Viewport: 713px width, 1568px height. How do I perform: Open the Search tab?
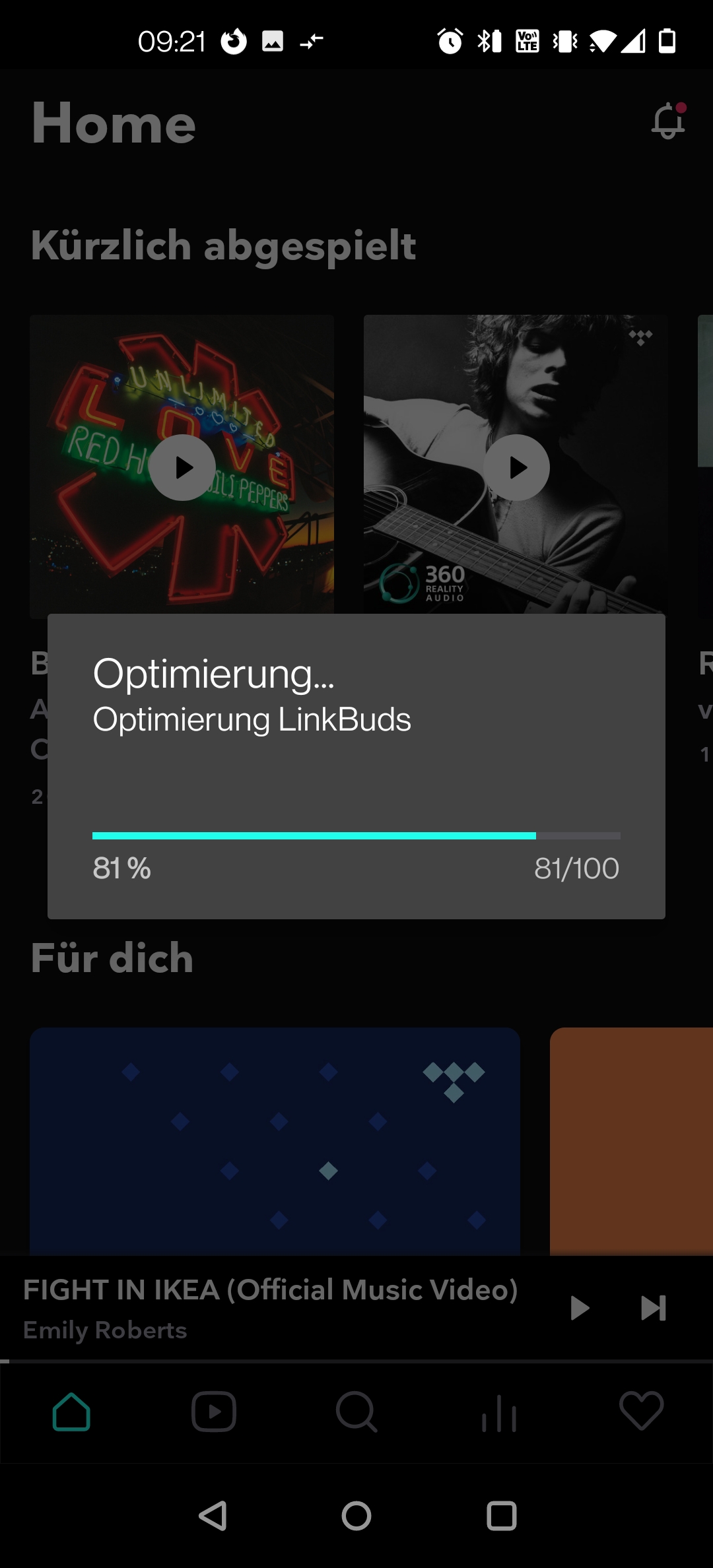[356, 1412]
